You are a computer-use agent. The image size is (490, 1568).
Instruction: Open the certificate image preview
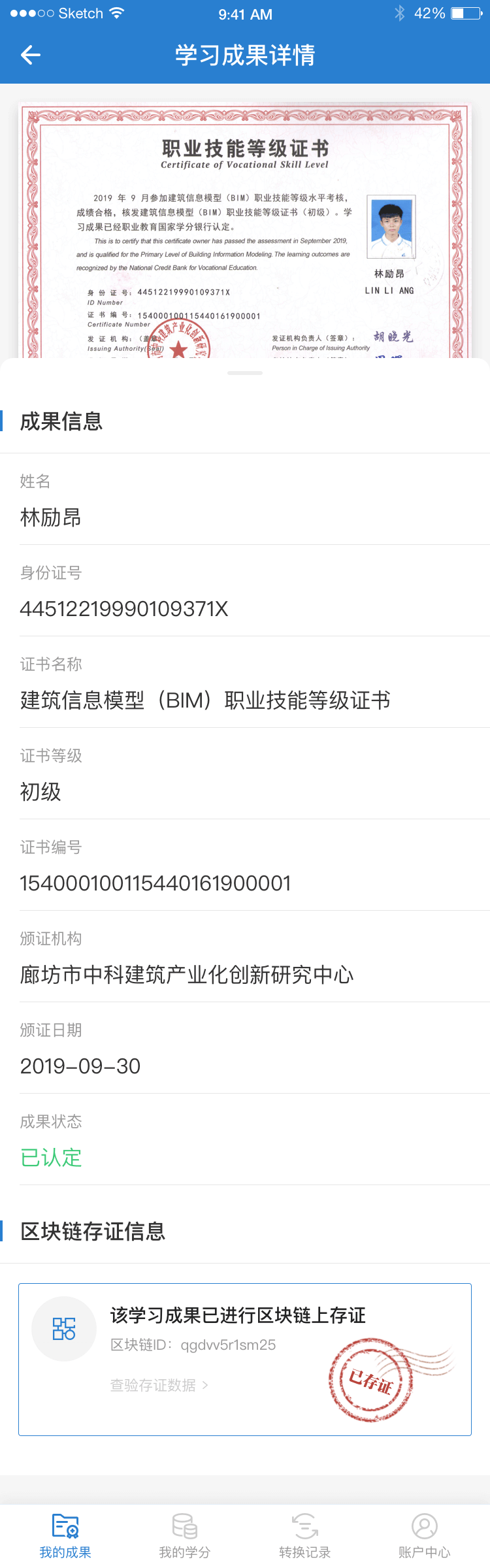245,232
